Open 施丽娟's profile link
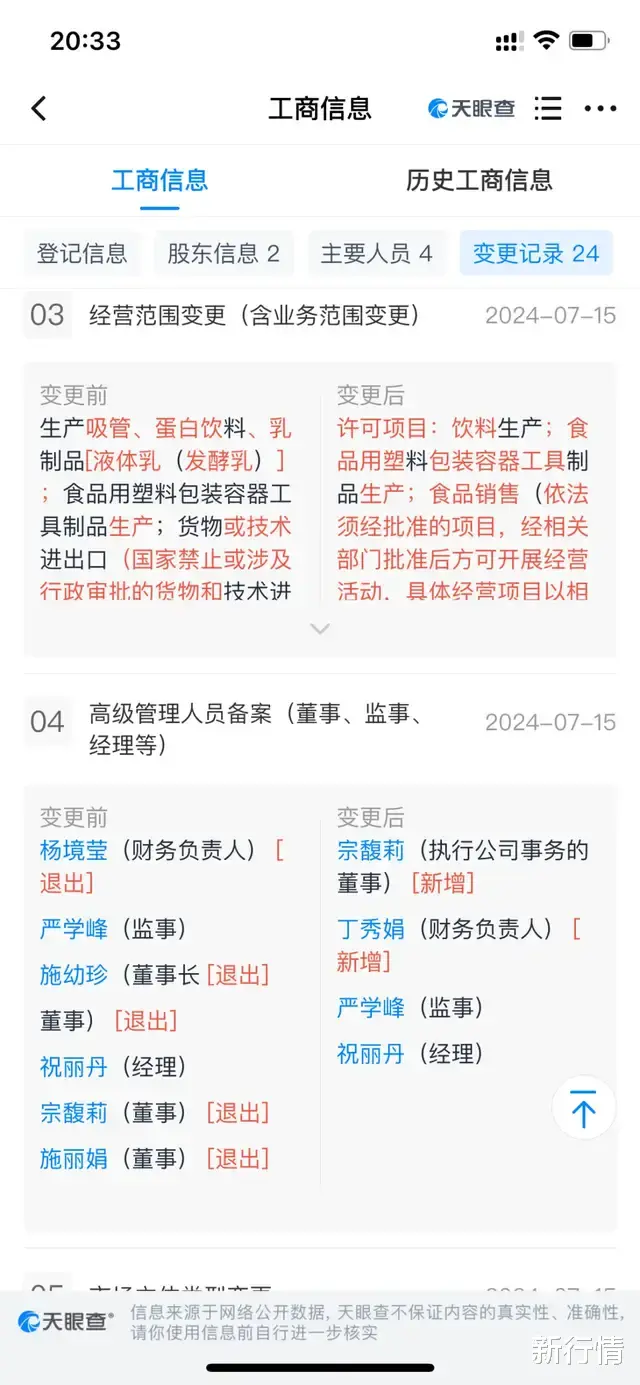Viewport: 640px width, 1385px height. coord(74,1159)
